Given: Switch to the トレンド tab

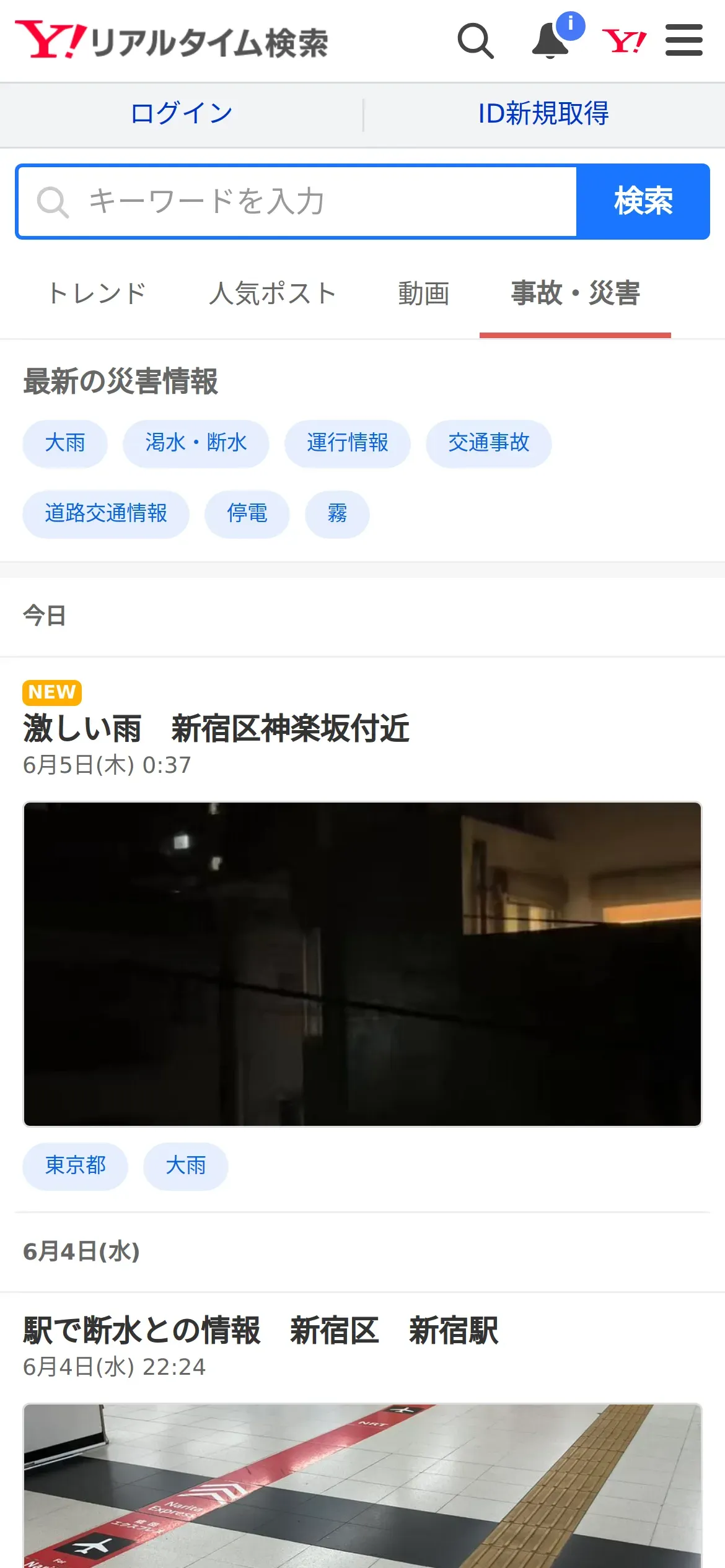Looking at the screenshot, I should (x=97, y=294).
